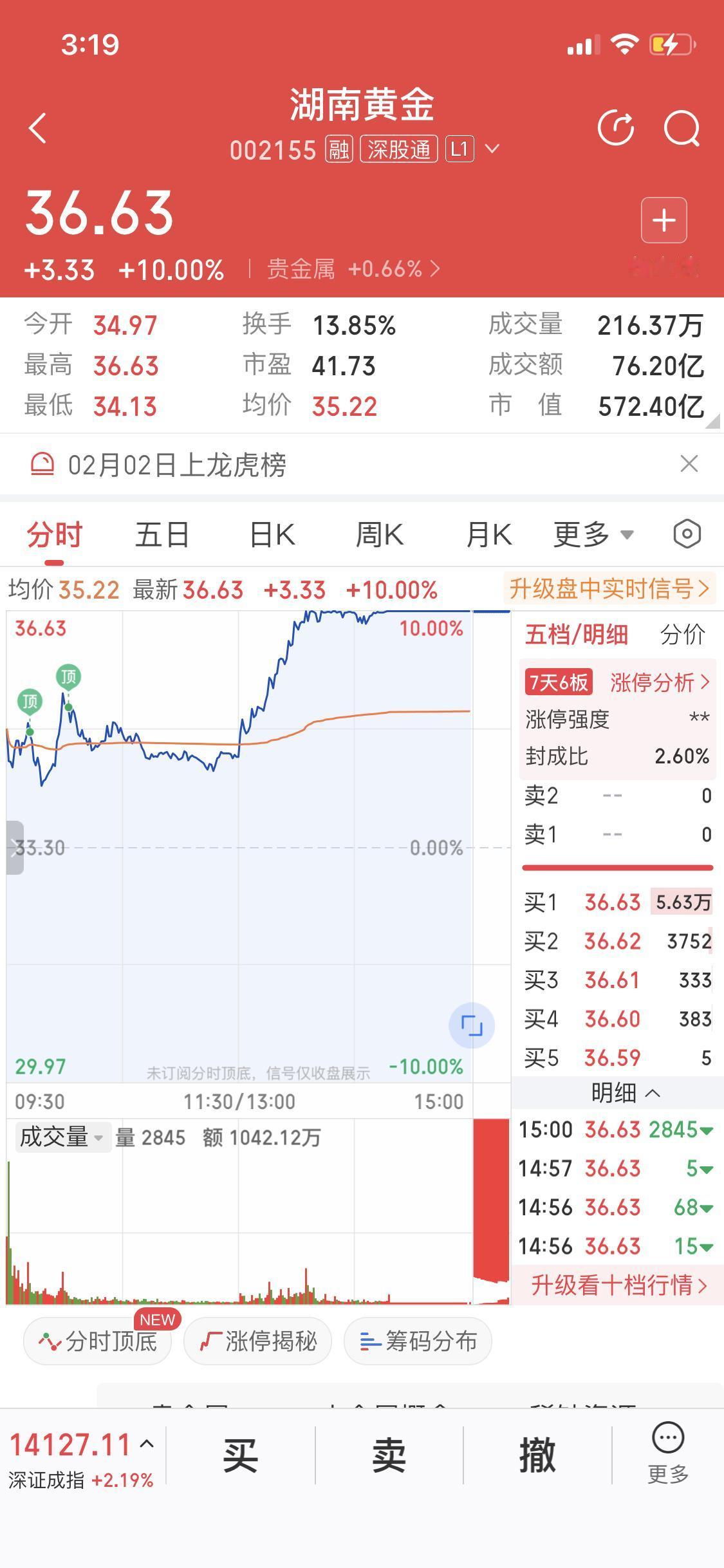
Task: Open stock search via magnifier icon
Action: 683,127
